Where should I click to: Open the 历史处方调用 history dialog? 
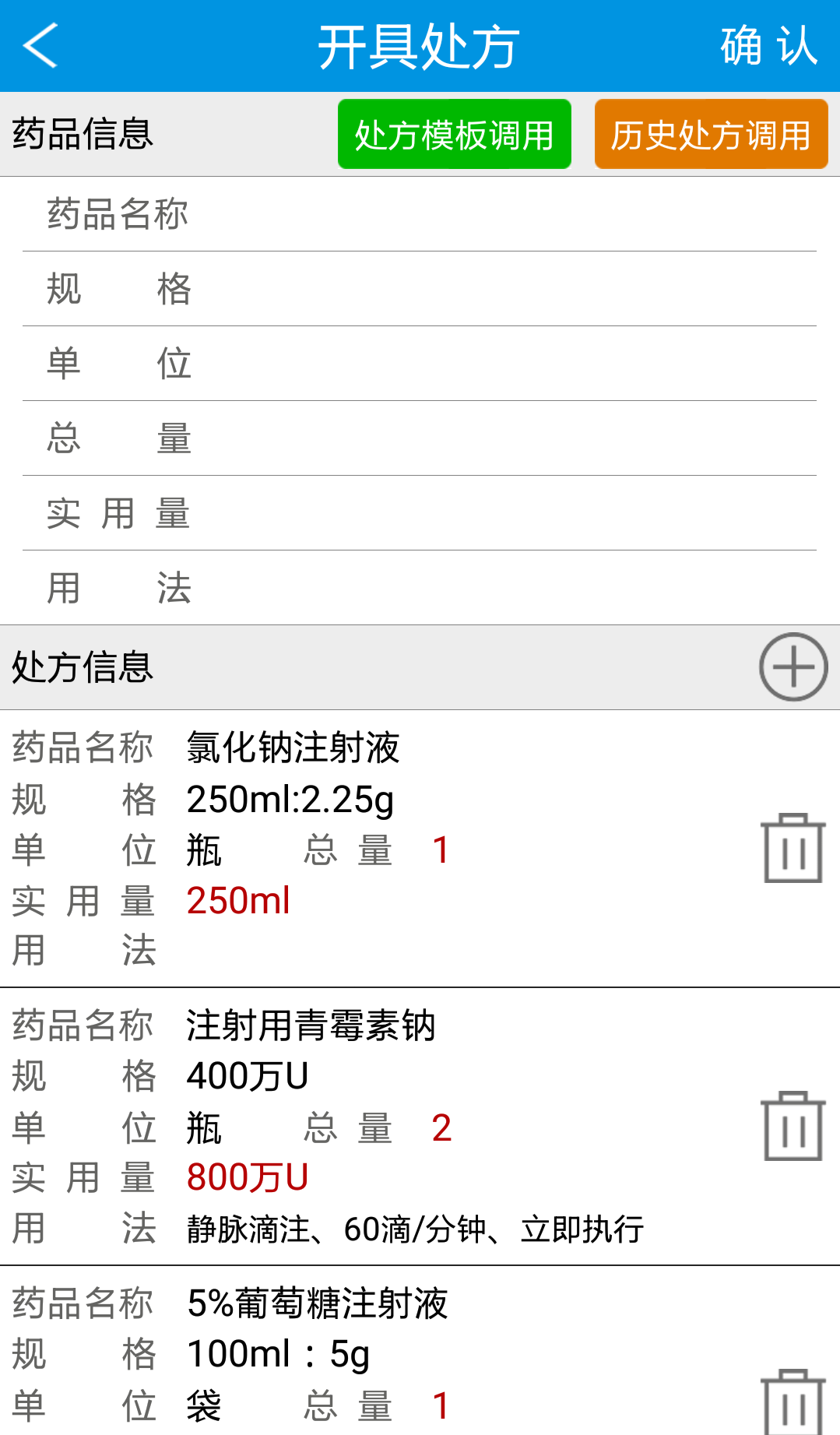click(710, 135)
